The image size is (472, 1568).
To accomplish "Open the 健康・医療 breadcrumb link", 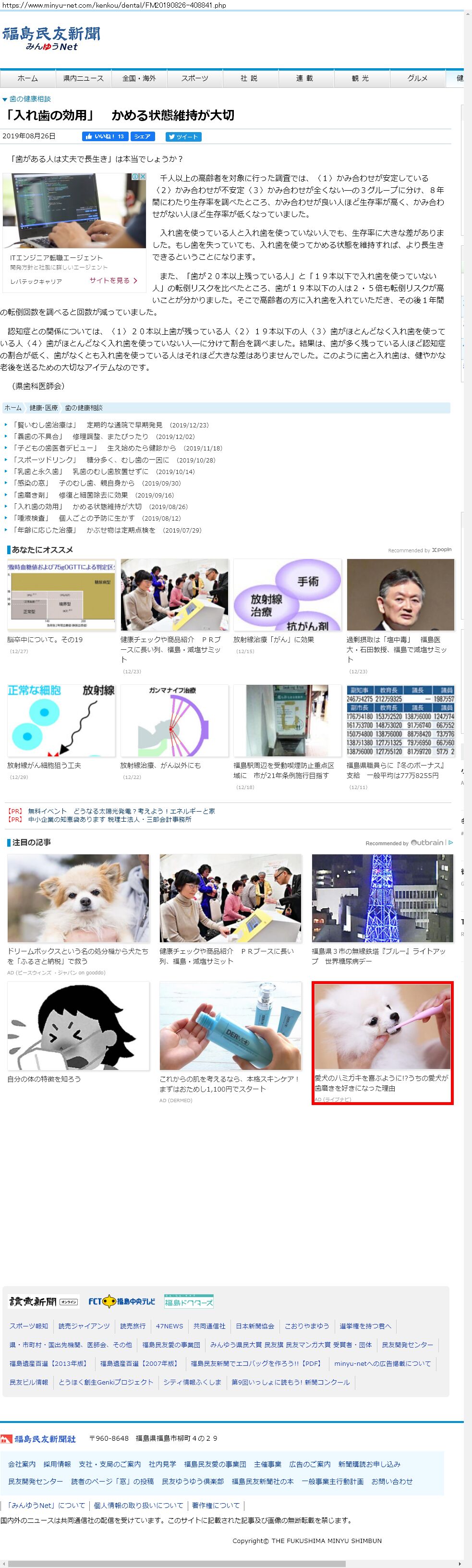I will point(43,408).
